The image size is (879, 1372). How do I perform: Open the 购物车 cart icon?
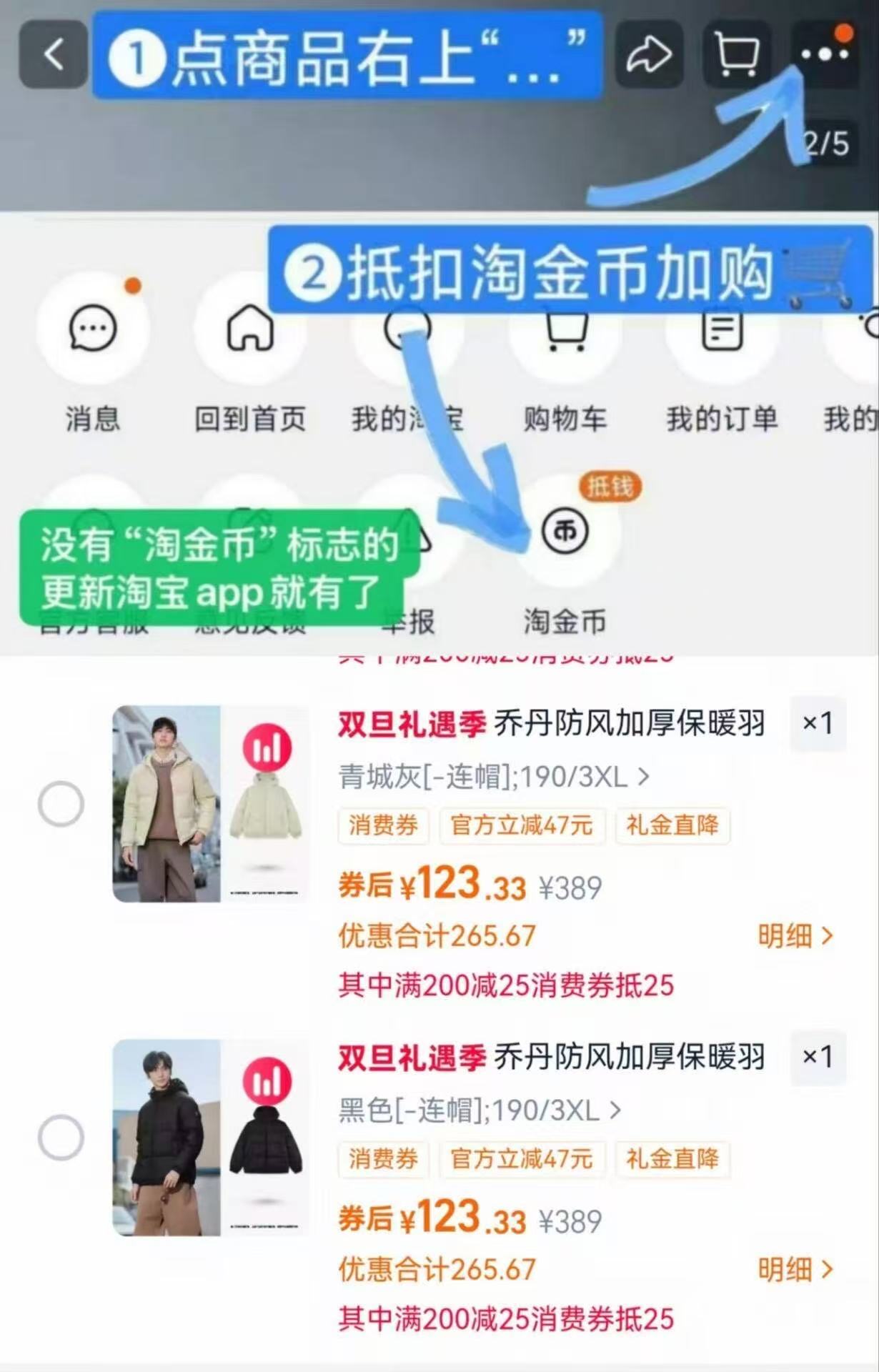pos(564,329)
